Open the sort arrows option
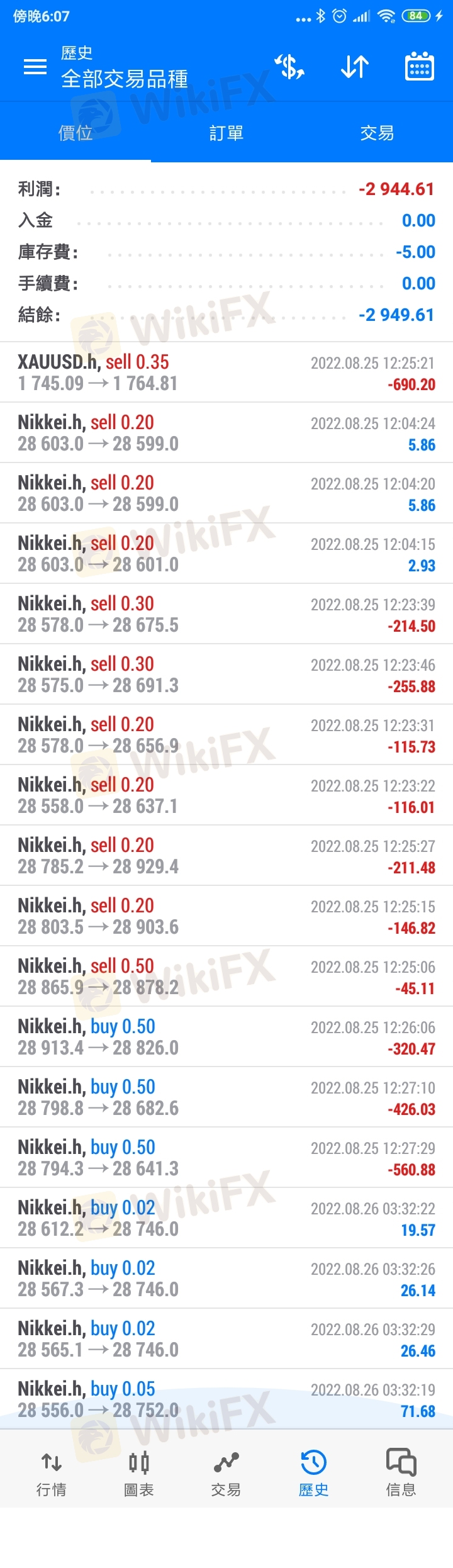This screenshot has width=453, height=1568. 354,67
